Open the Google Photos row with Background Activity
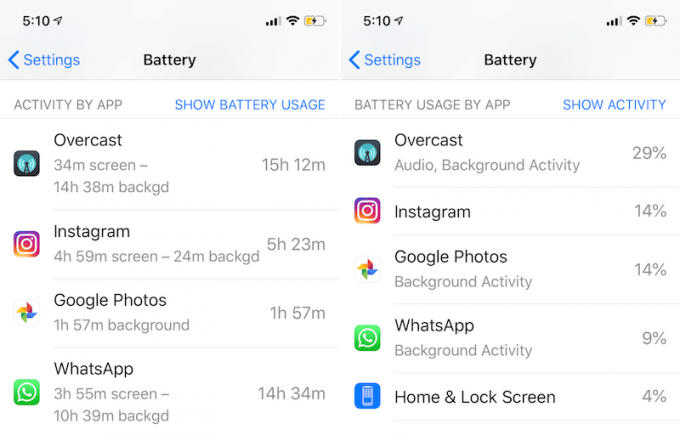The image size is (680, 435). tap(510, 269)
